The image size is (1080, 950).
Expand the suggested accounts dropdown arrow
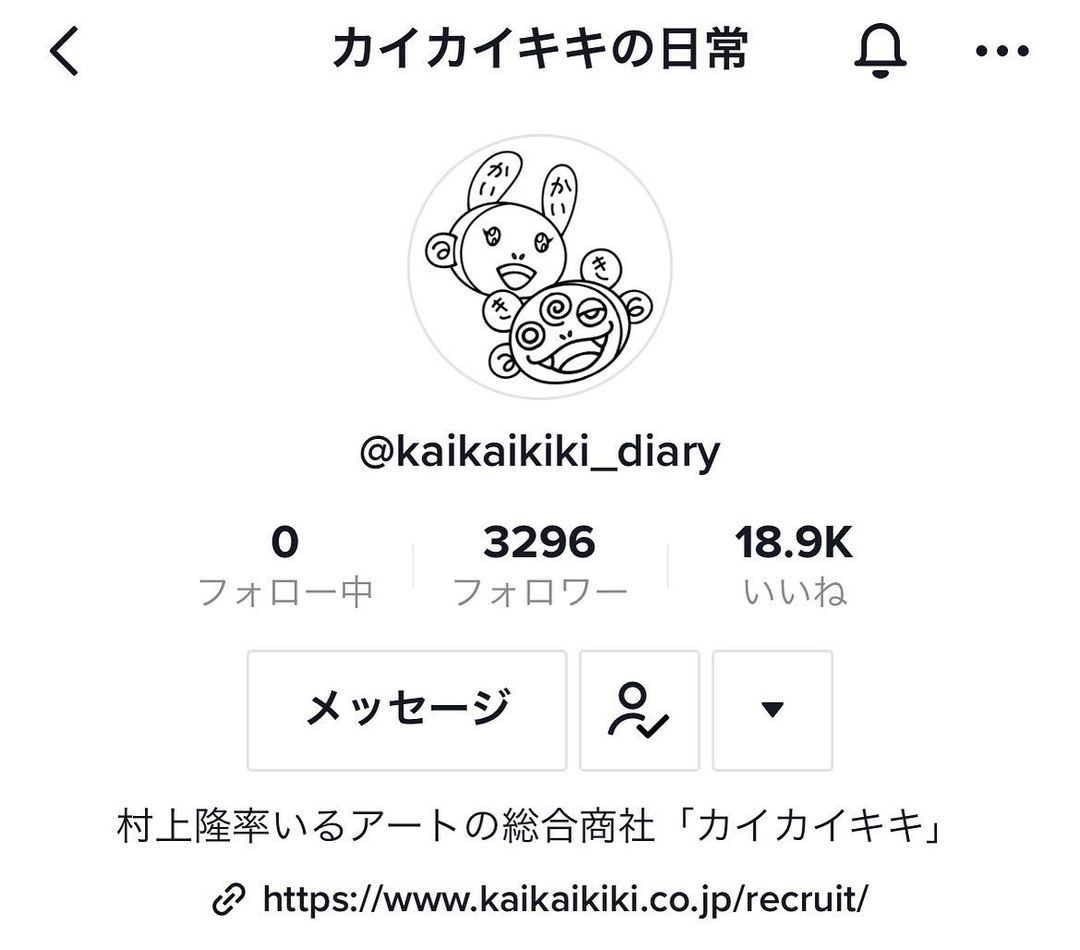[x=772, y=710]
